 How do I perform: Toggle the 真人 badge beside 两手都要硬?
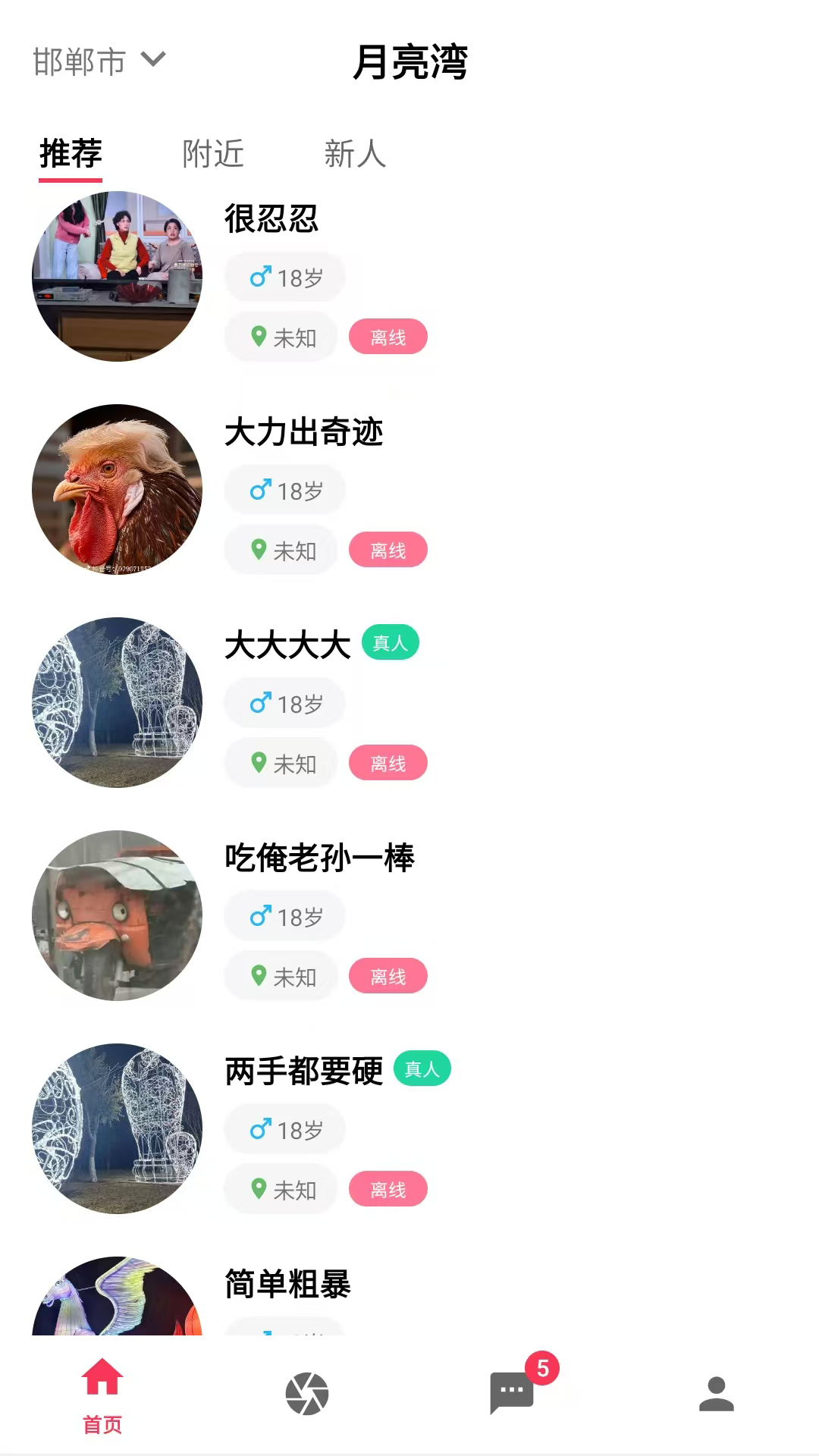tap(422, 1068)
